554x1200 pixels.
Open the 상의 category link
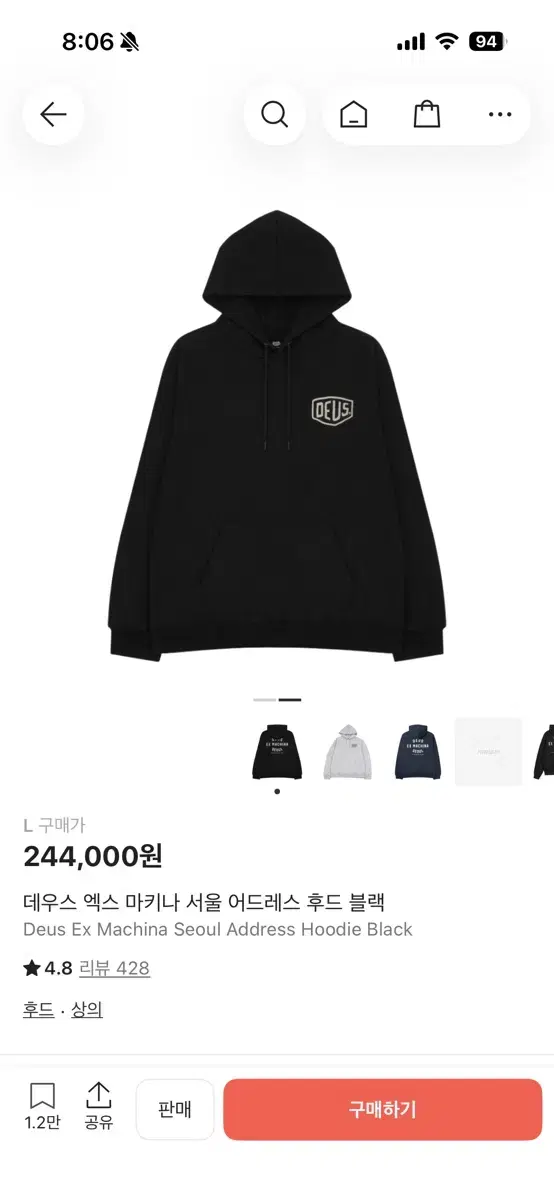pyautogui.click(x=87, y=1010)
